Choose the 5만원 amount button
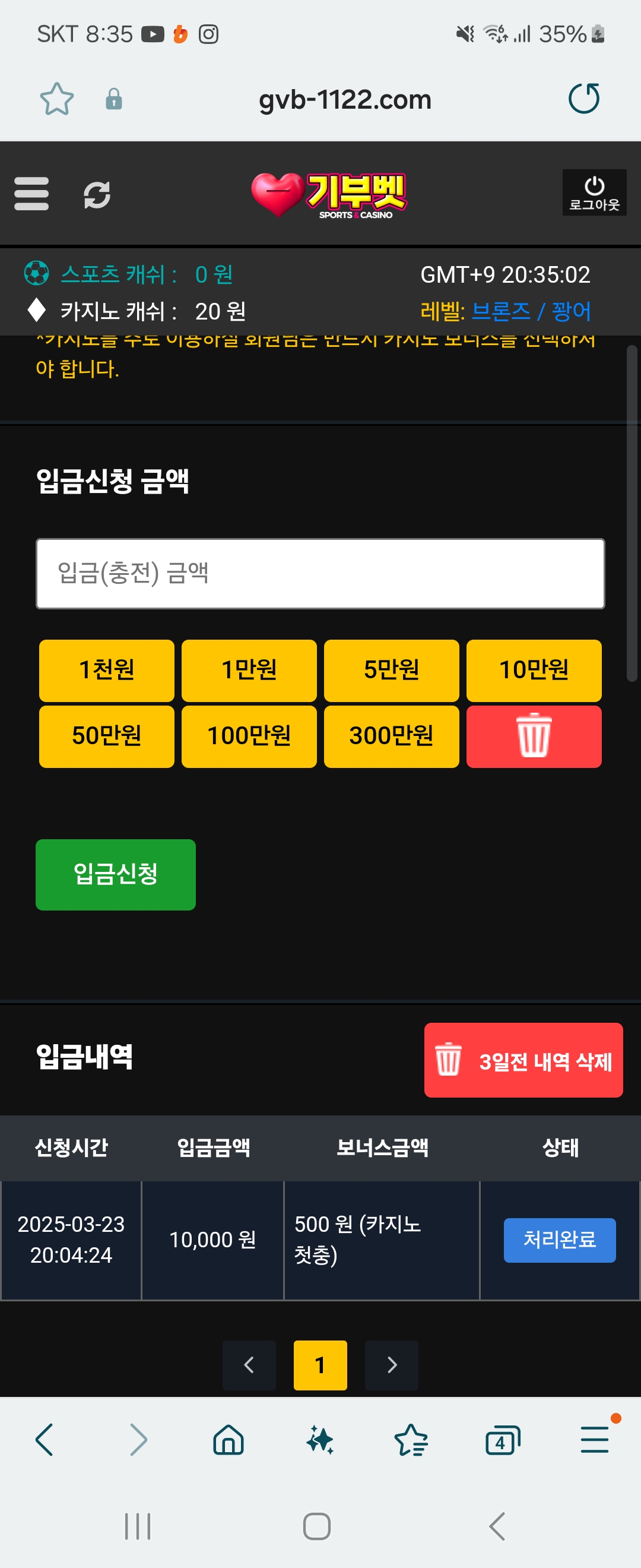 (391, 670)
